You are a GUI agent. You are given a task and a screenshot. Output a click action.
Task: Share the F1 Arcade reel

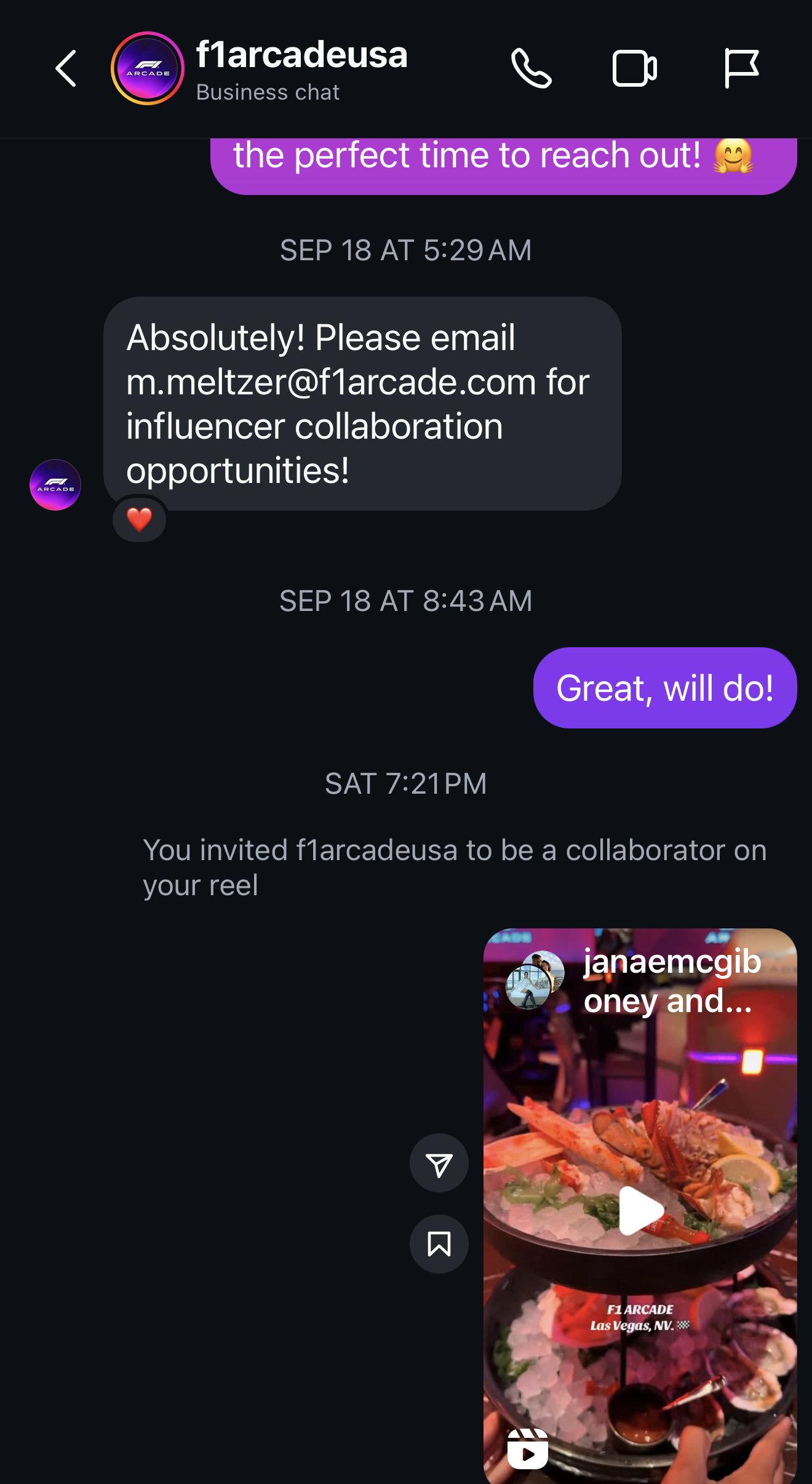coord(439,1163)
